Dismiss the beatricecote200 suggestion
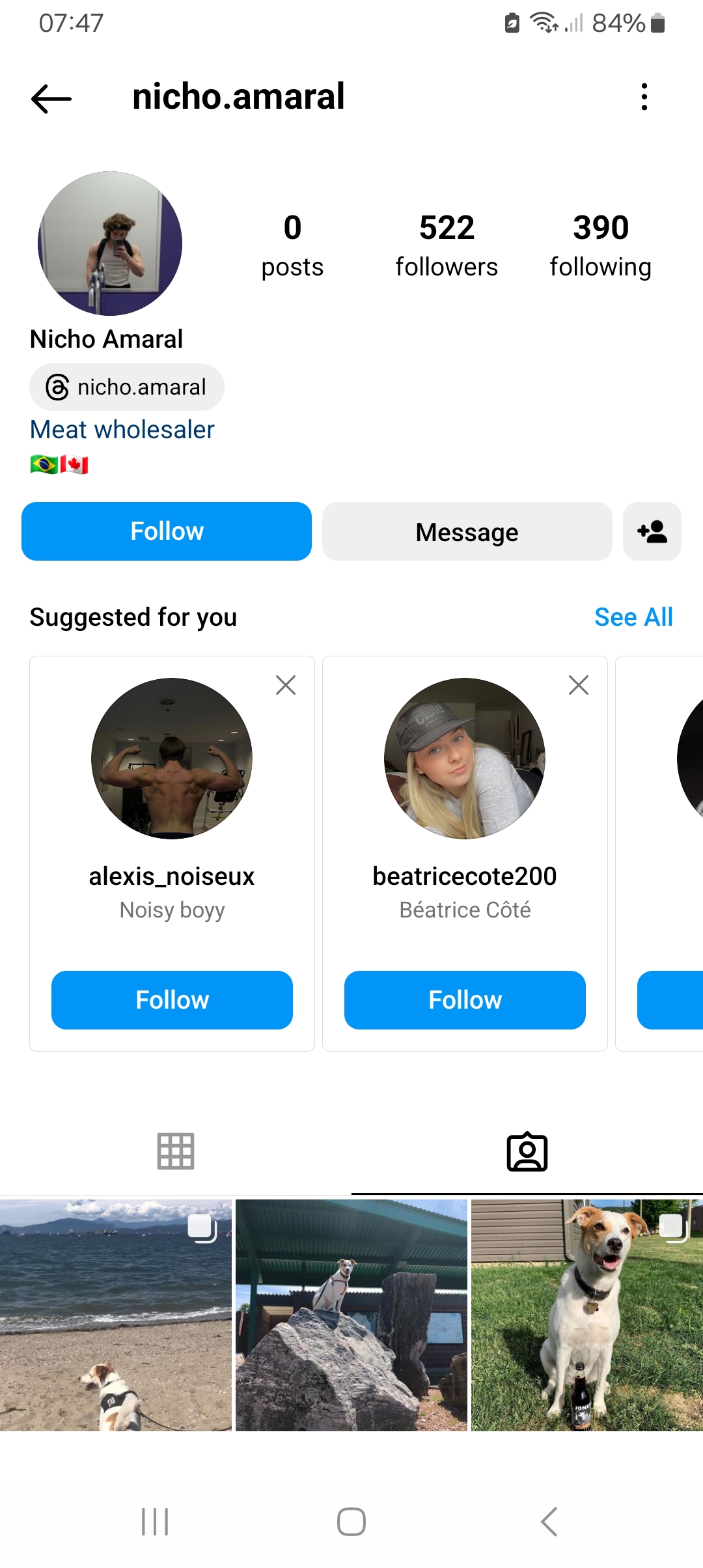Image resolution: width=703 pixels, height=1568 pixels. click(579, 685)
